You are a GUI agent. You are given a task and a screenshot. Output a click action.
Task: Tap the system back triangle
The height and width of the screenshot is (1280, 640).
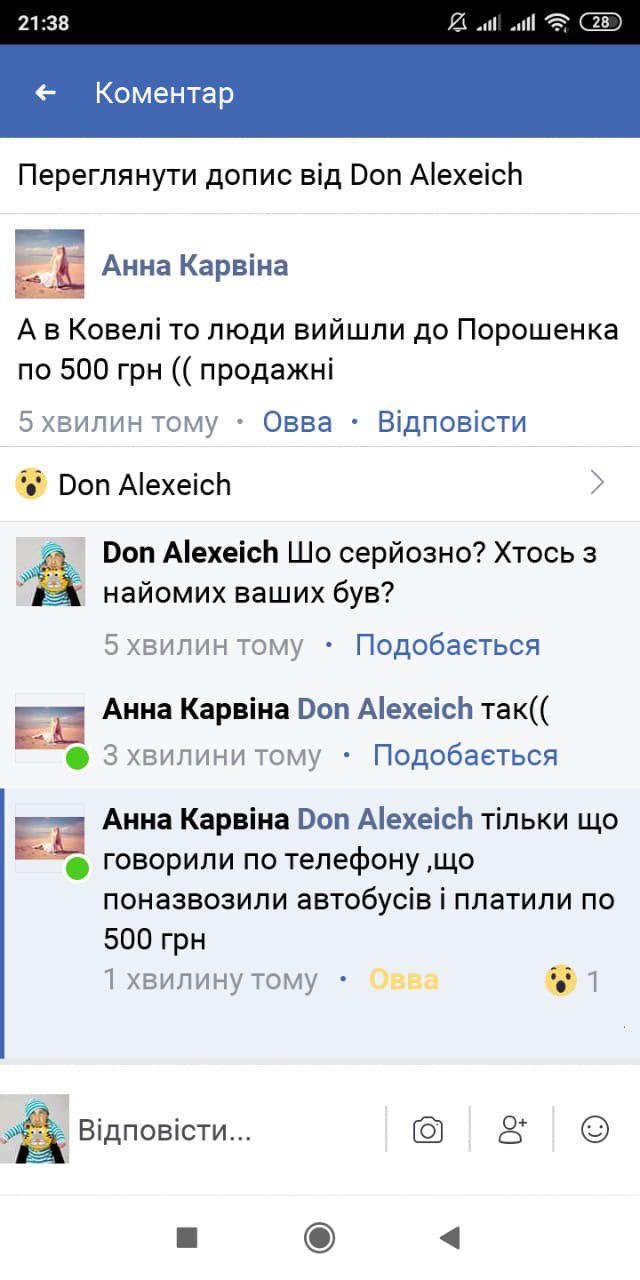450,1238
